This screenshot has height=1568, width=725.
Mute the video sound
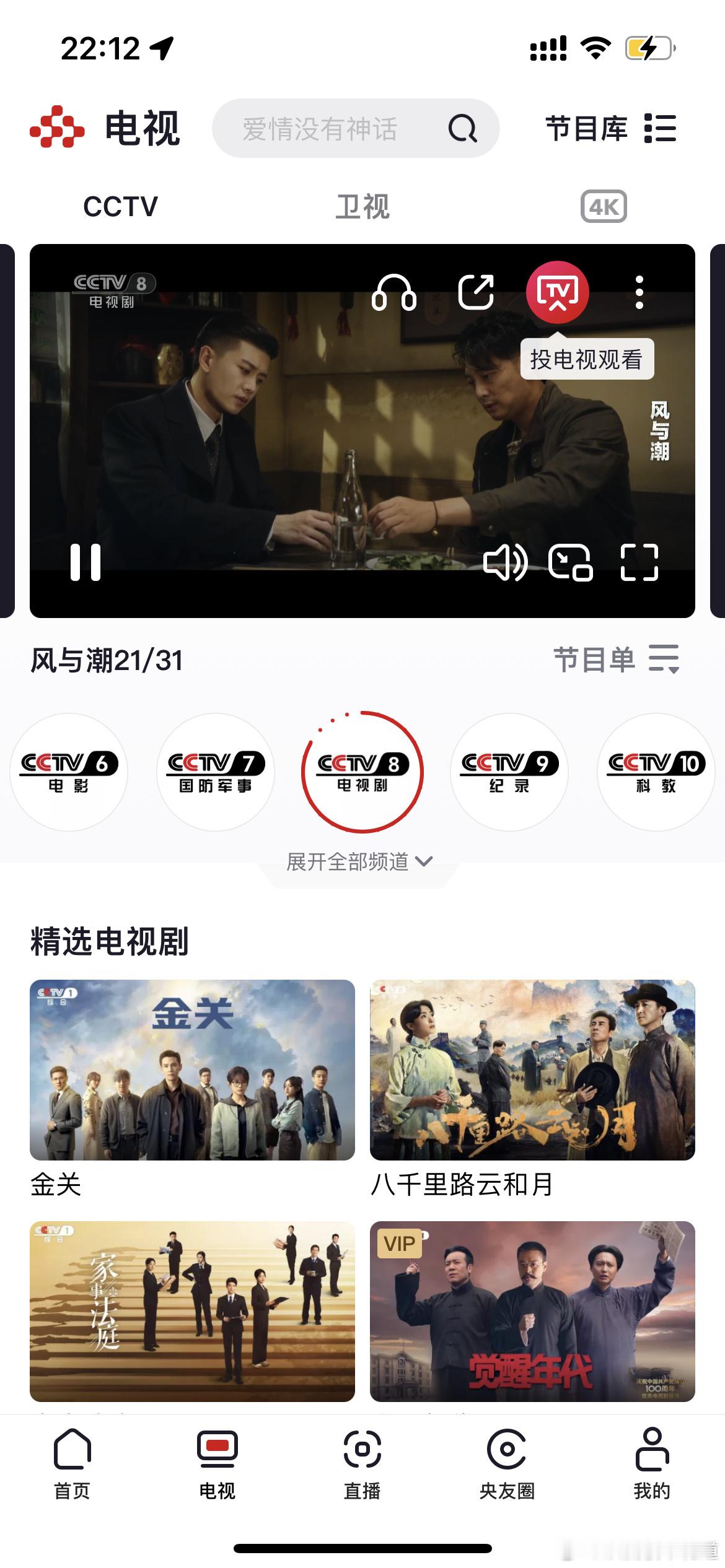[x=504, y=562]
